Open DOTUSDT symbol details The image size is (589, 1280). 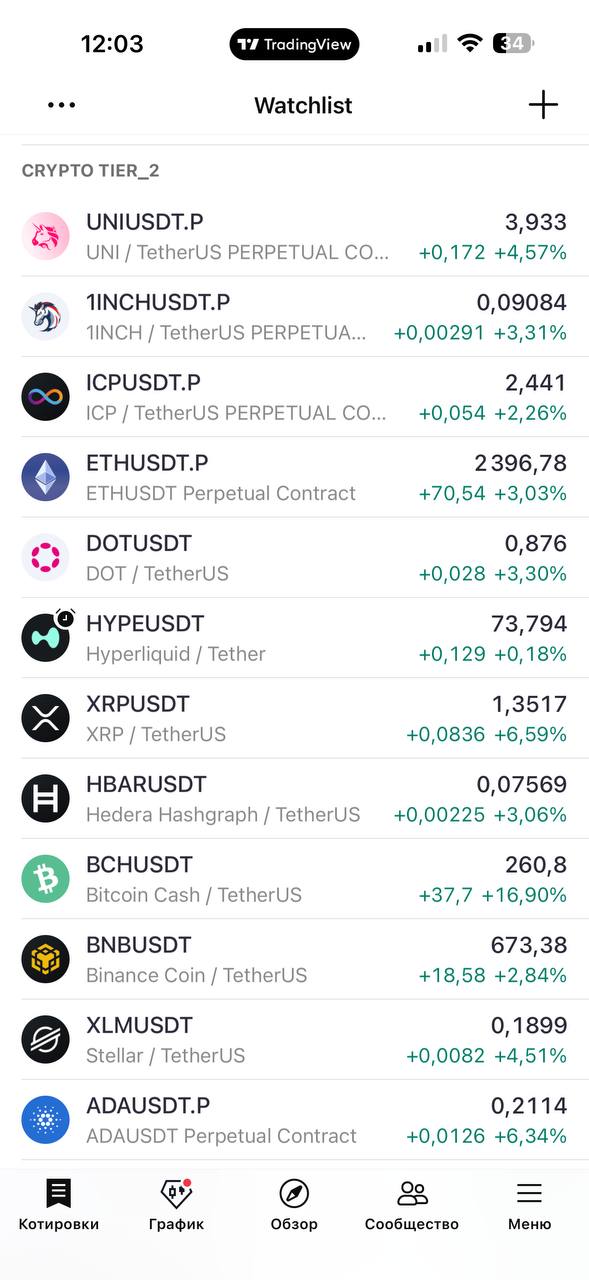294,558
